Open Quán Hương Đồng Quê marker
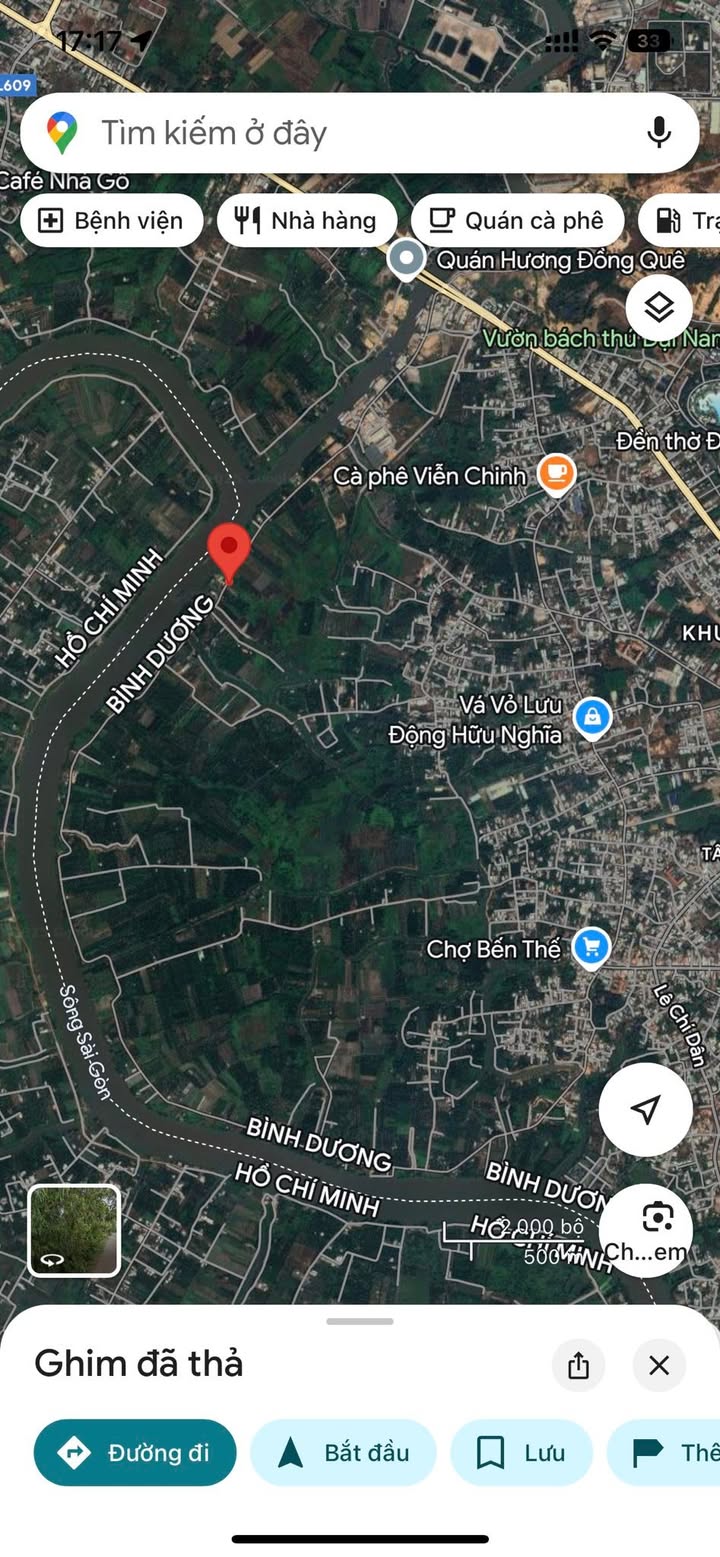The height and width of the screenshot is (1557, 720). [406, 260]
